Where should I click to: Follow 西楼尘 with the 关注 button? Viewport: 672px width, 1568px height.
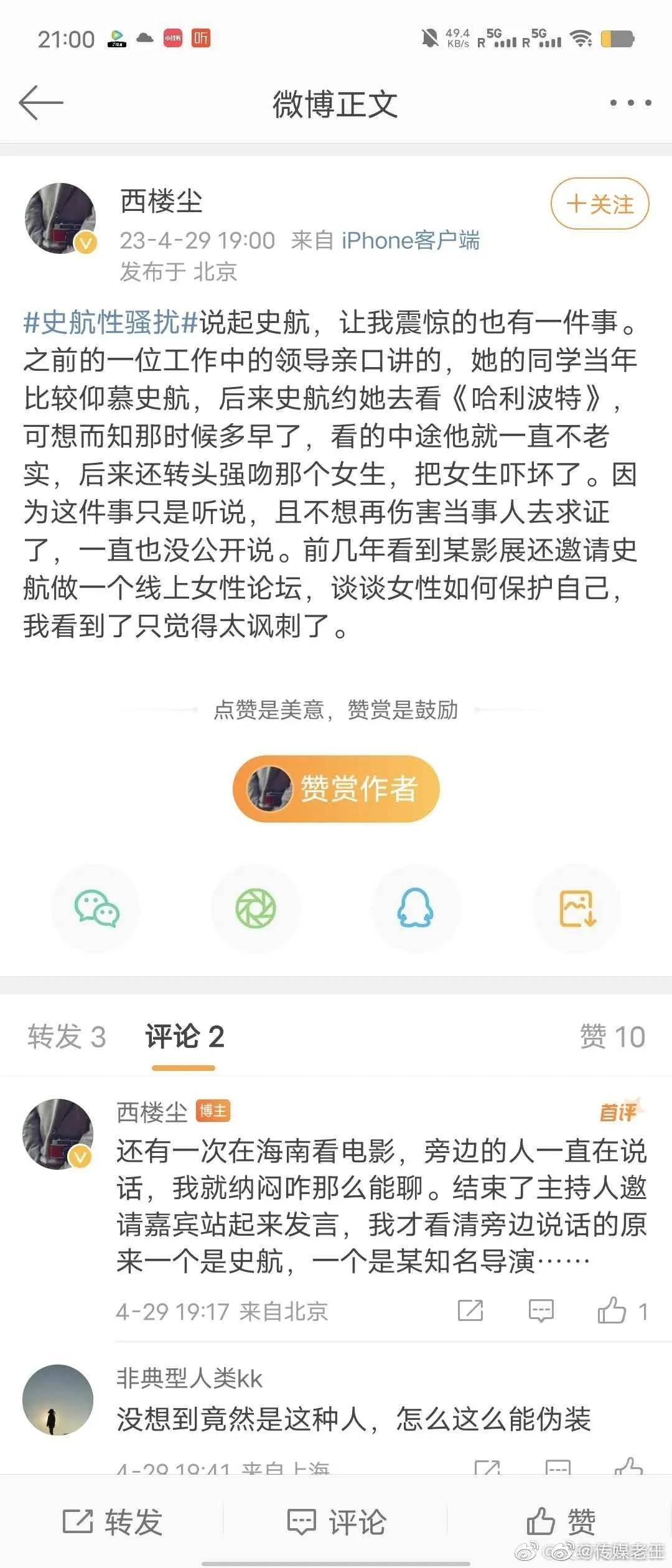coord(600,204)
